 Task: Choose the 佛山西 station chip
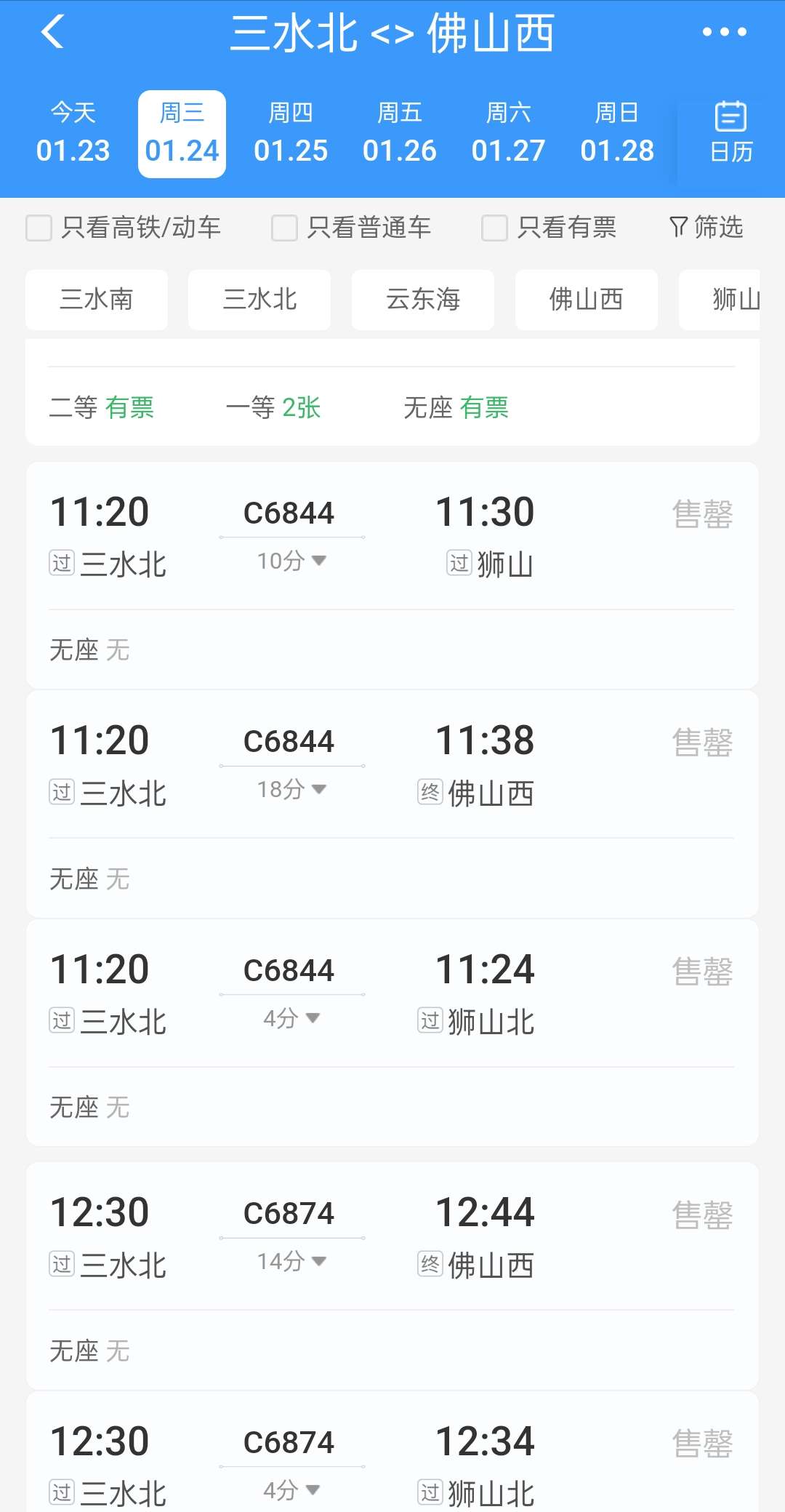tap(587, 300)
